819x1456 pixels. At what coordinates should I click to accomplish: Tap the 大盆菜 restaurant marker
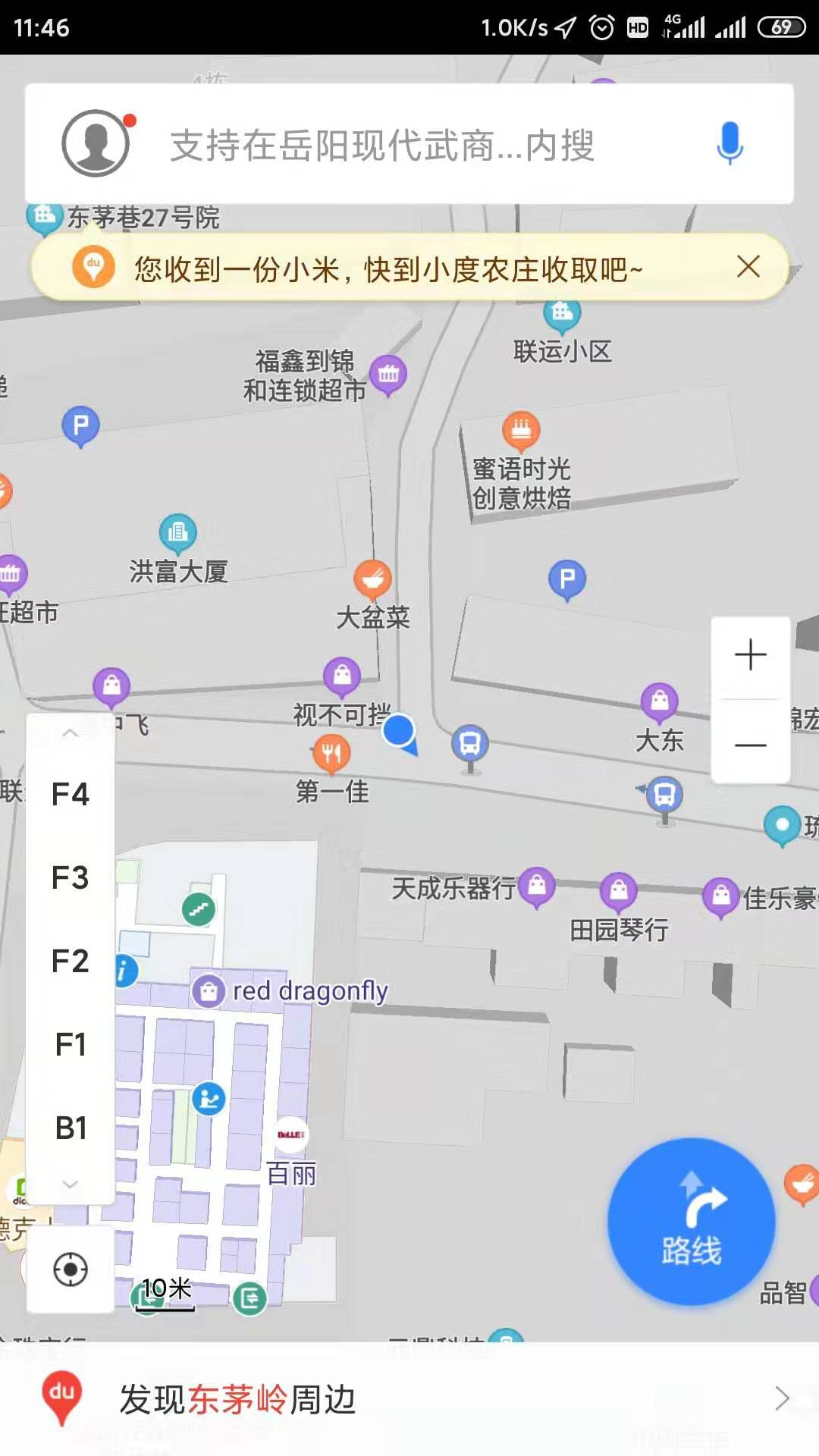pos(372,580)
